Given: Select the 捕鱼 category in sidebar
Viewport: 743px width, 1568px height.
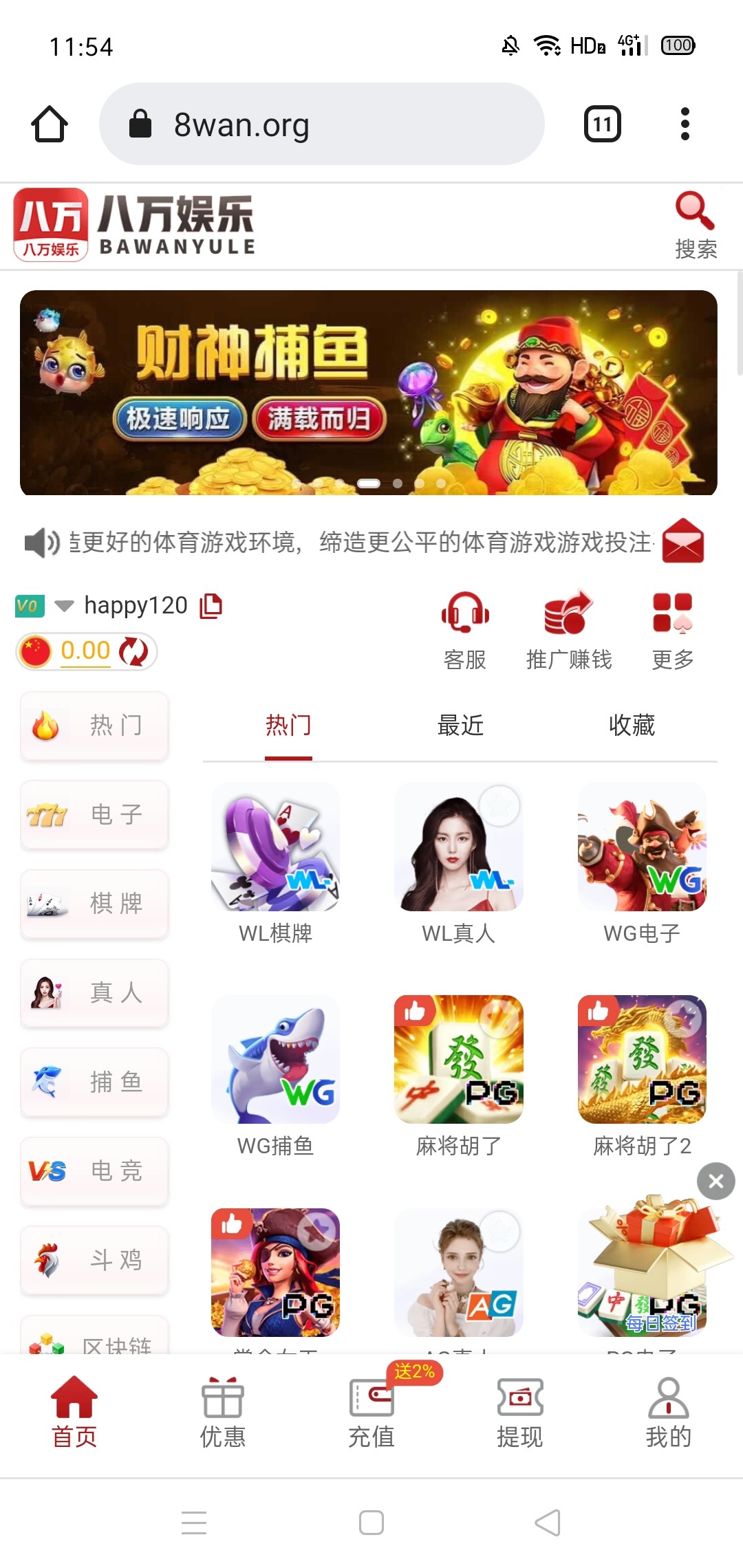Looking at the screenshot, I should (95, 1082).
